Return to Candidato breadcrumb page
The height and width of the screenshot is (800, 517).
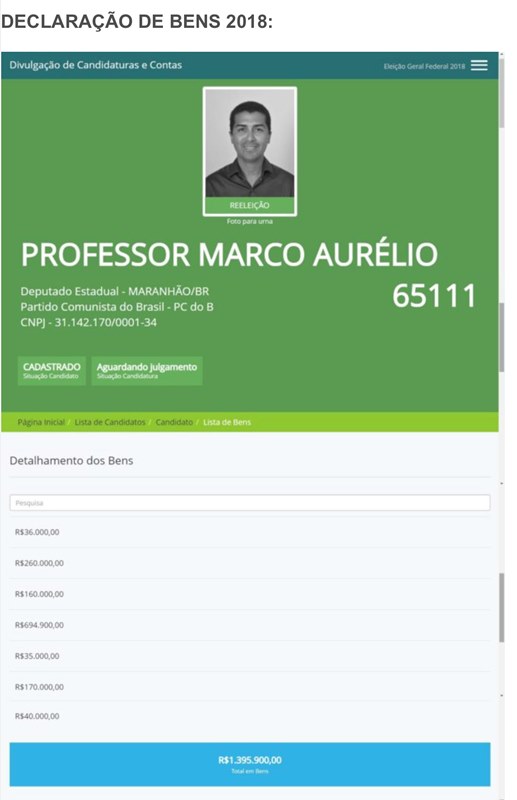174,422
